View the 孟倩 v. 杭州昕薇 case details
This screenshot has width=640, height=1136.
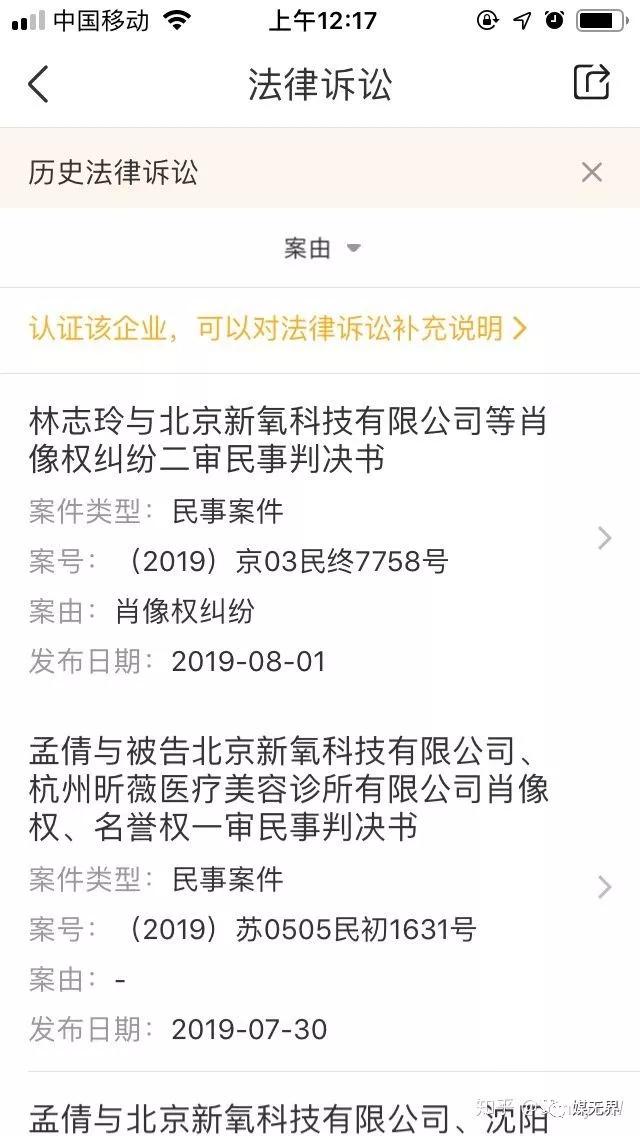point(300,887)
